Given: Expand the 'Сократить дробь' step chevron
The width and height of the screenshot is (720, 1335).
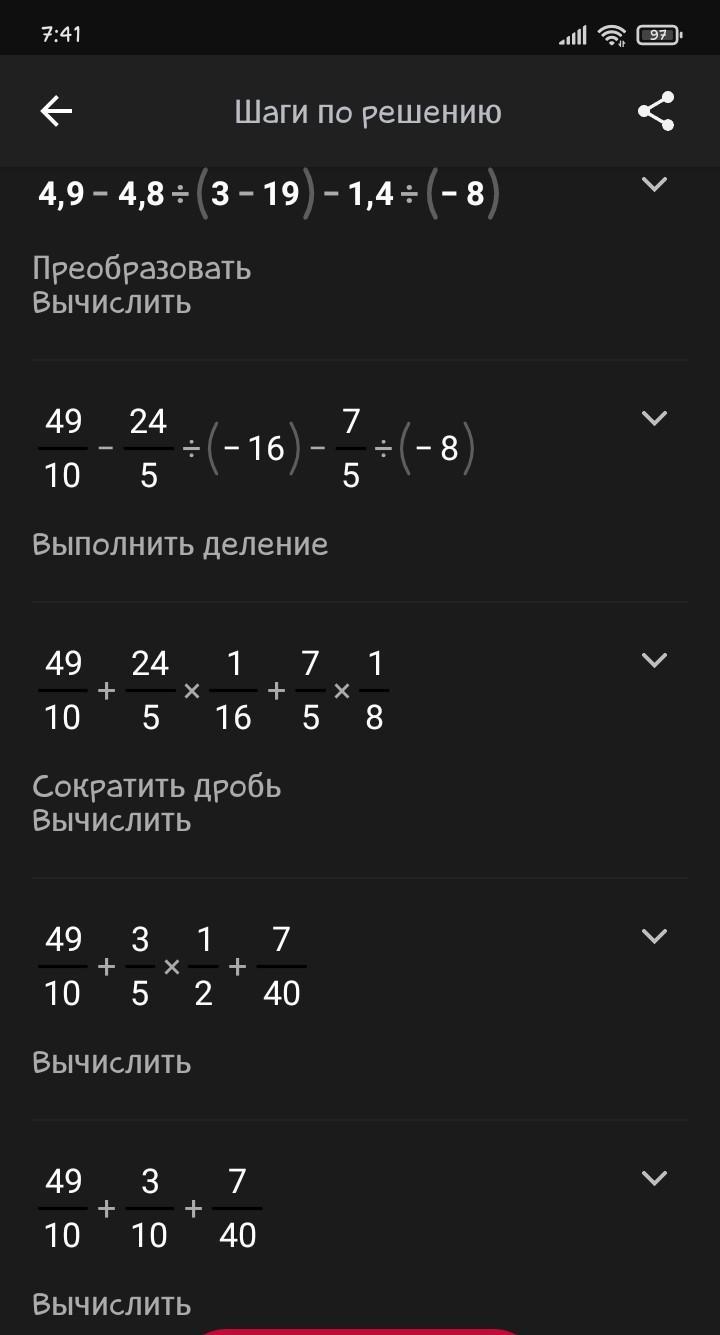Looking at the screenshot, I should 654,660.
